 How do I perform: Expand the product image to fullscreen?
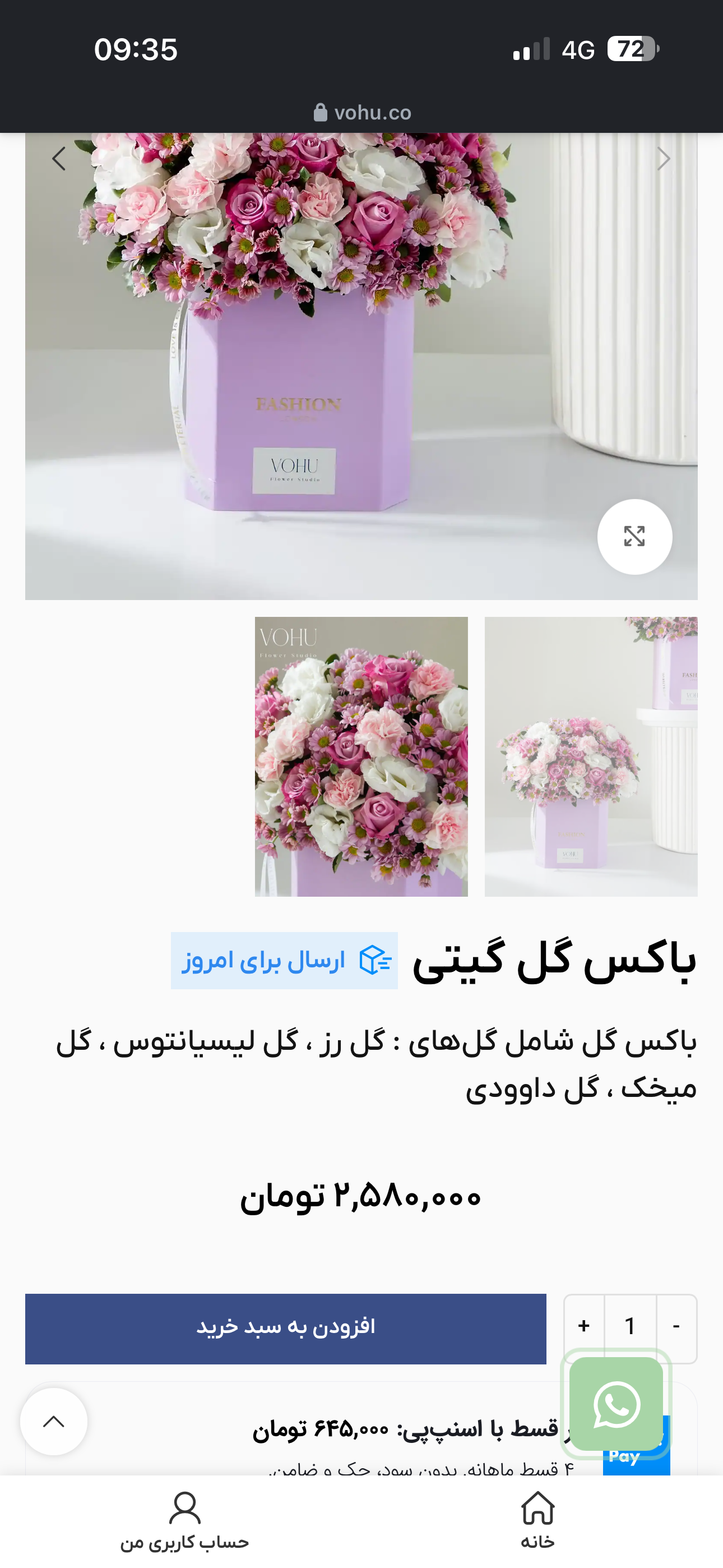click(634, 537)
